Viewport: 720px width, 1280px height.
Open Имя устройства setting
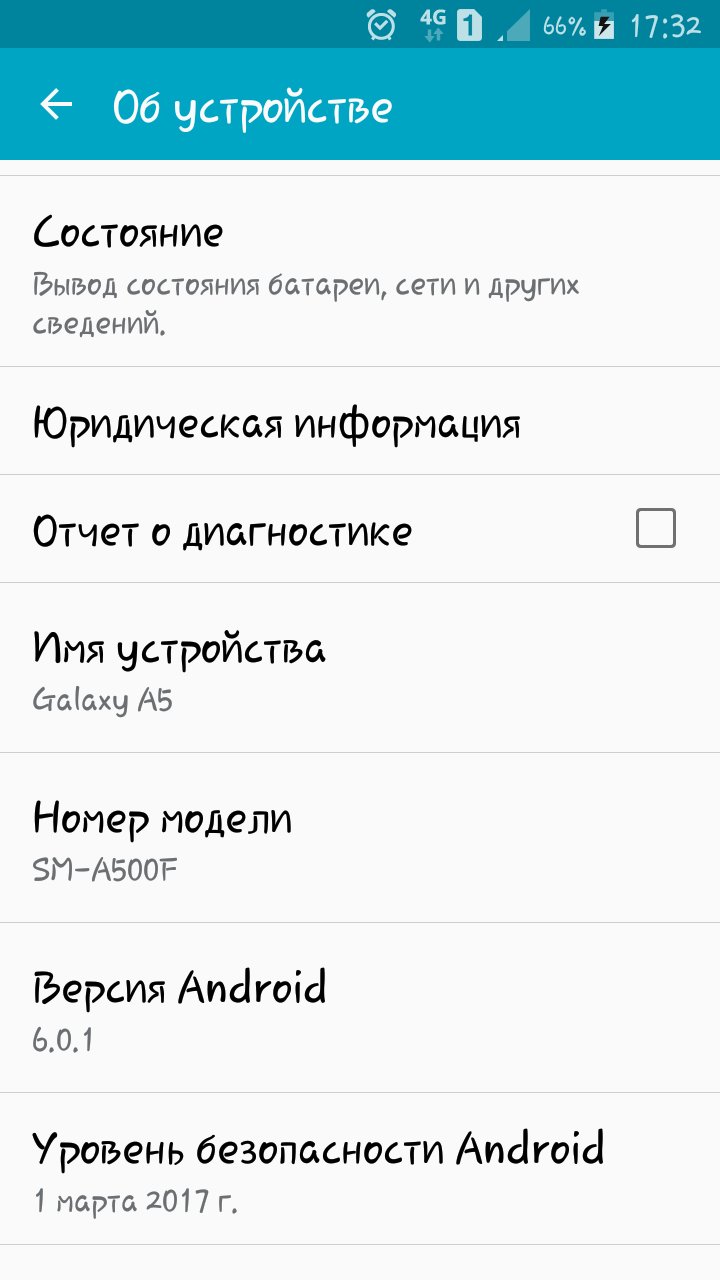coord(360,668)
